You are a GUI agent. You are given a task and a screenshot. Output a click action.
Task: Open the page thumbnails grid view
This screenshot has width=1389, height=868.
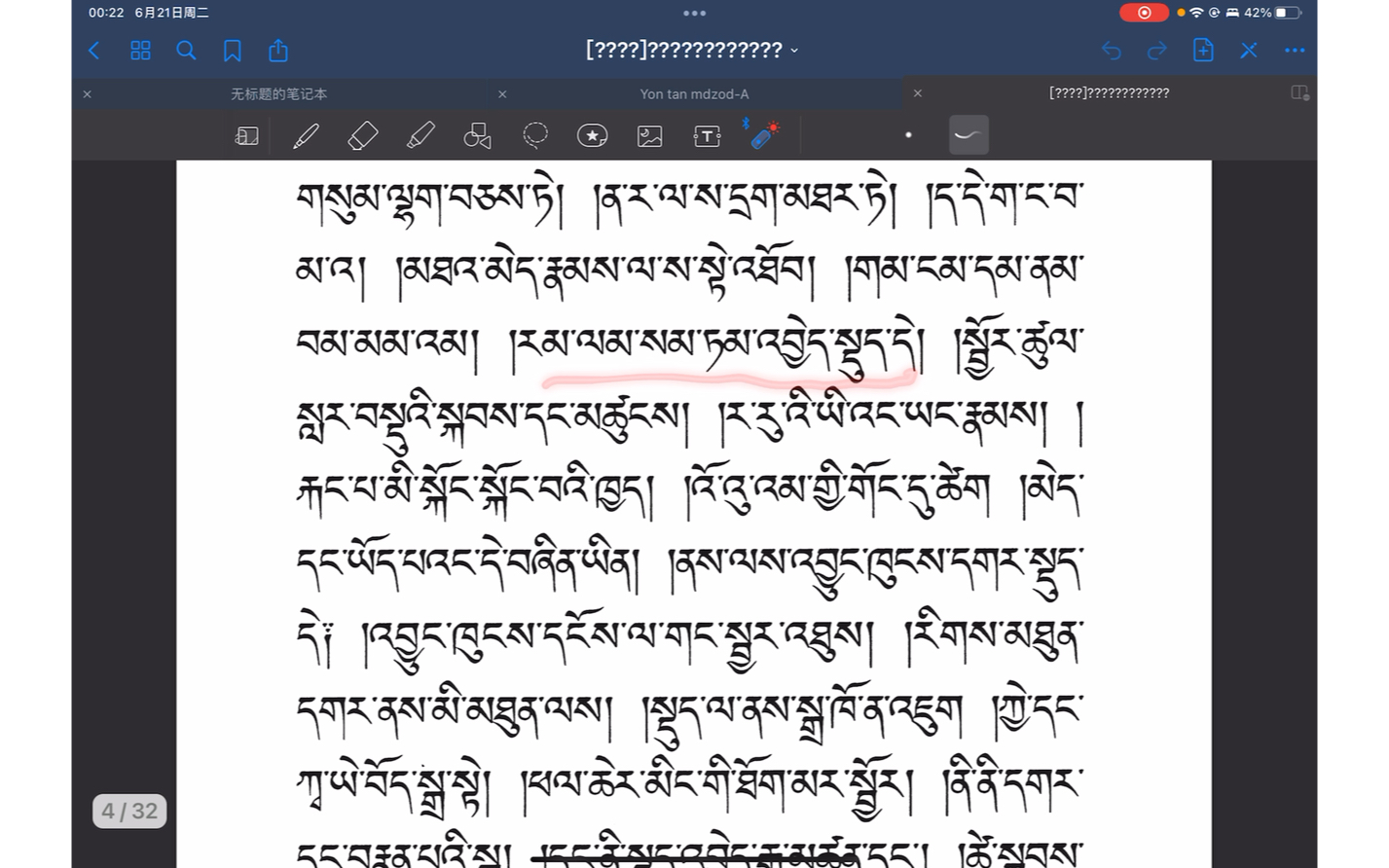(140, 51)
